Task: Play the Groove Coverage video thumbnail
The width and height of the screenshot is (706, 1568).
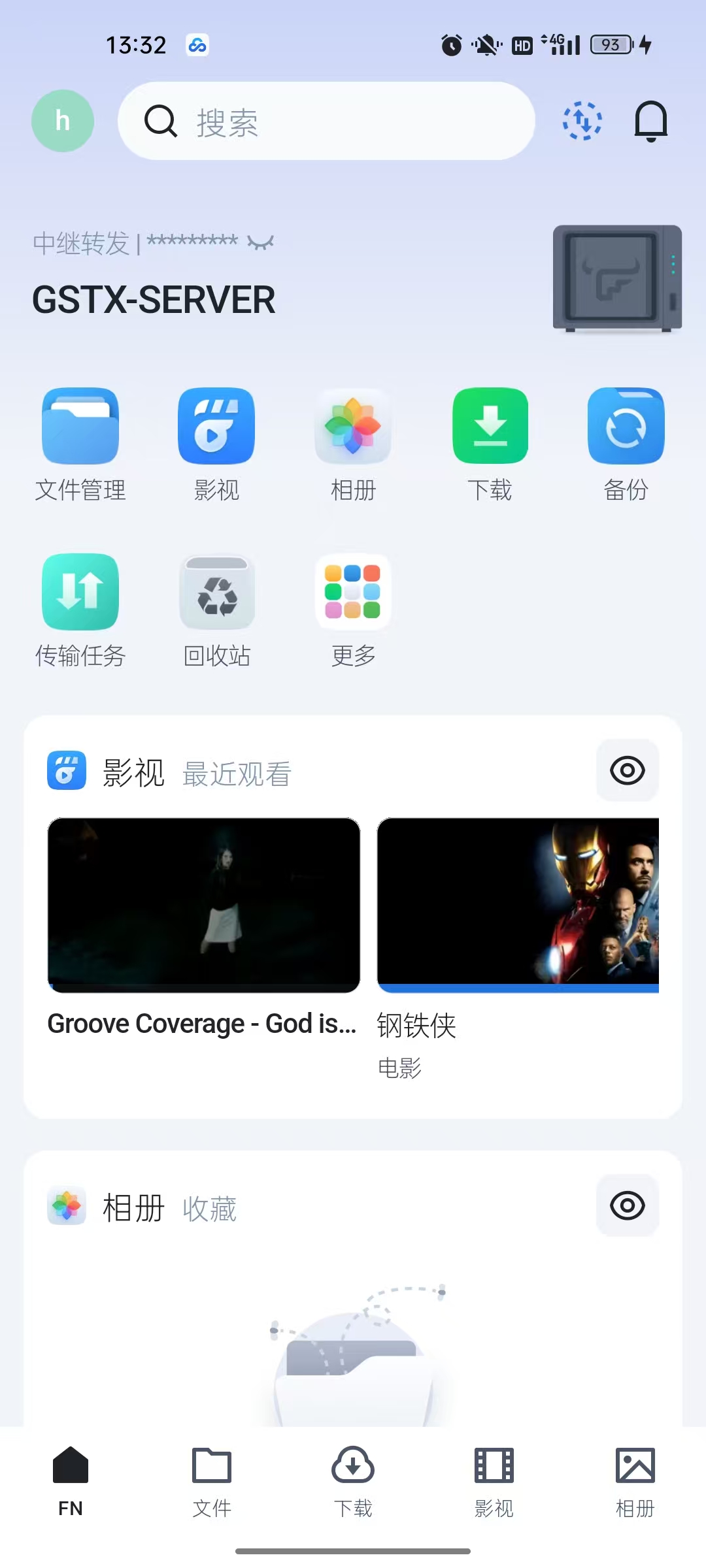Action: (203, 905)
